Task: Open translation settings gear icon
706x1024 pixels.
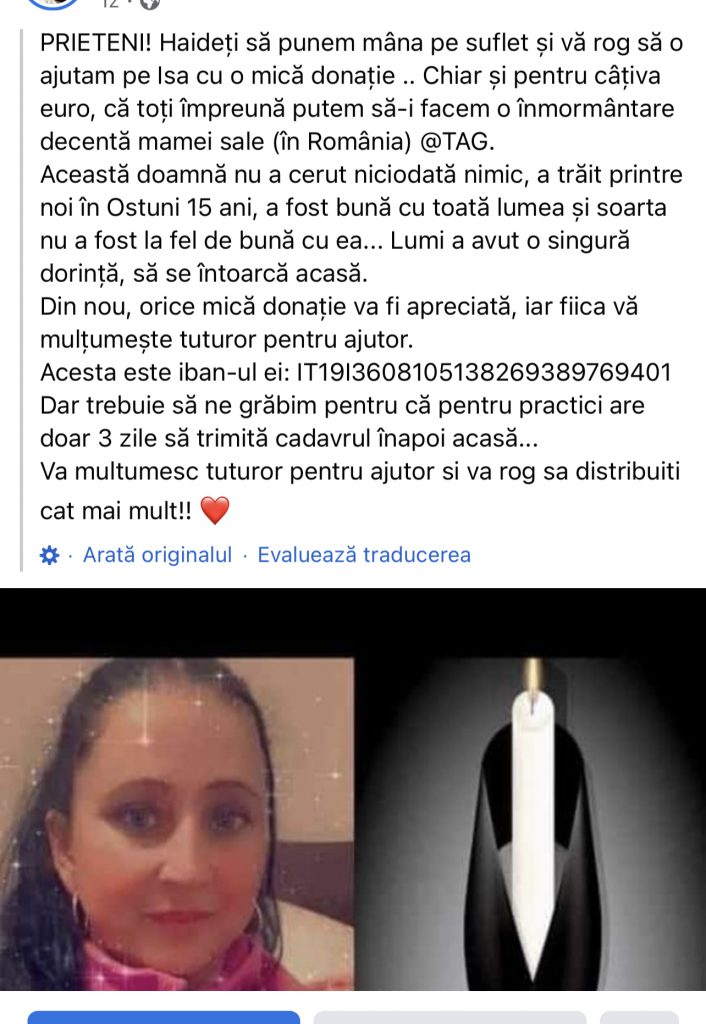Action: pyautogui.click(x=49, y=556)
